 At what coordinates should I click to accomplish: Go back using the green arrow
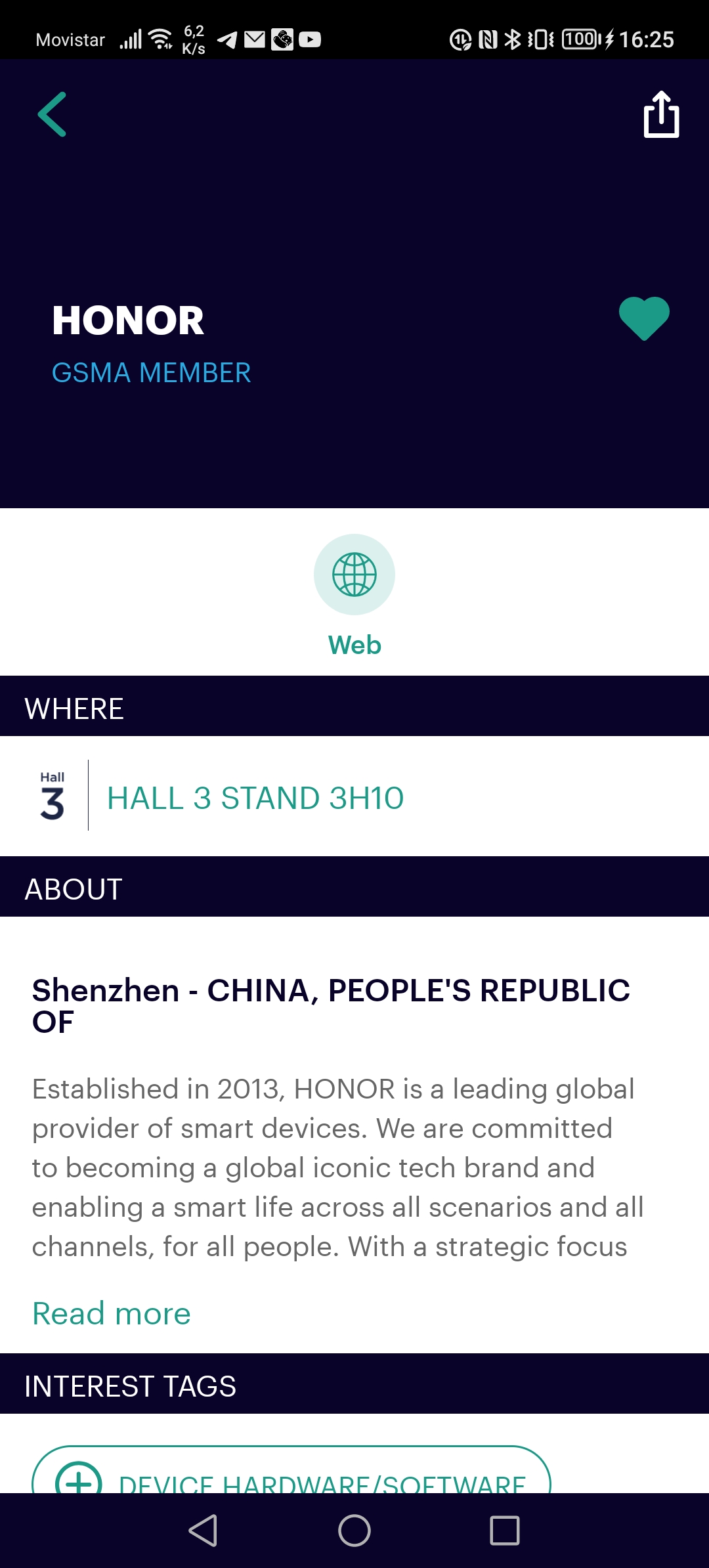click(53, 114)
